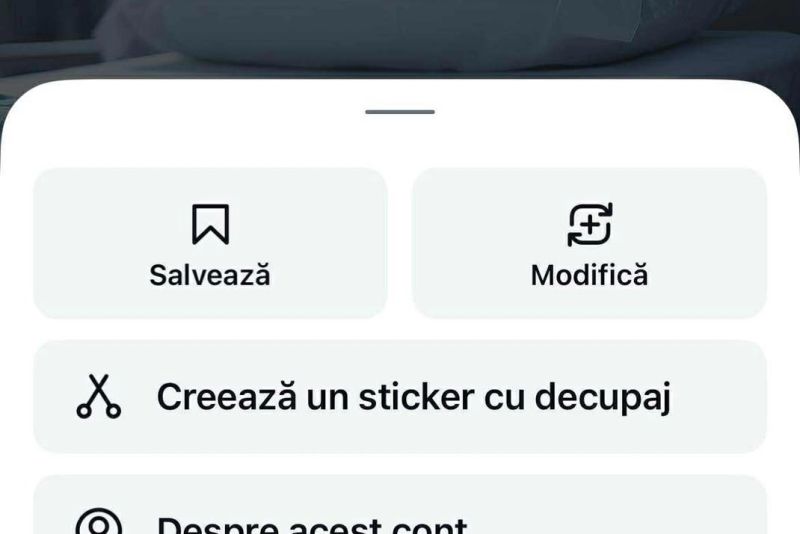Select the Modifică option
The width and height of the screenshot is (800, 534).
pyautogui.click(x=589, y=243)
